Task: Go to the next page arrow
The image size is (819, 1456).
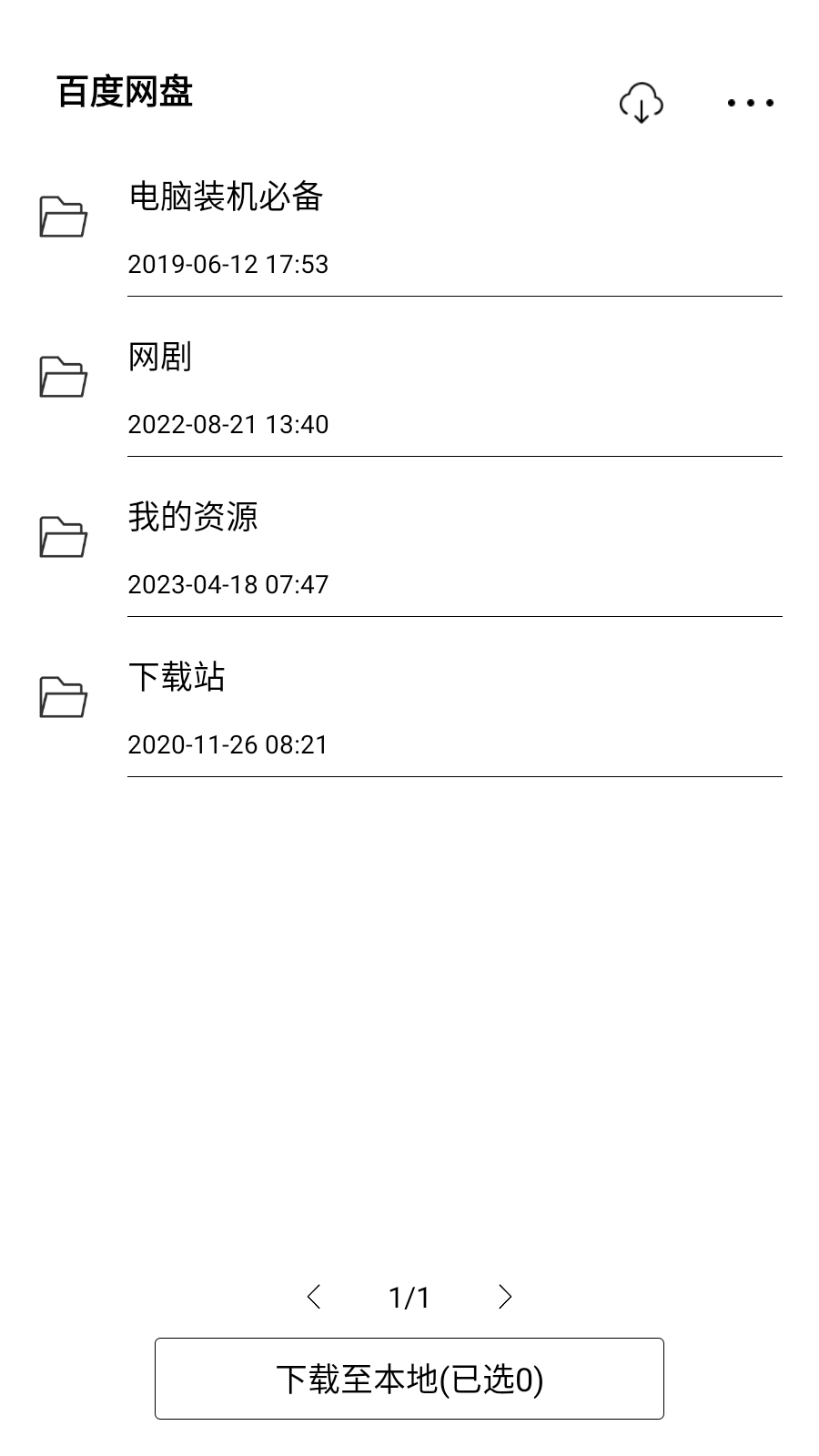Action: (x=505, y=1297)
